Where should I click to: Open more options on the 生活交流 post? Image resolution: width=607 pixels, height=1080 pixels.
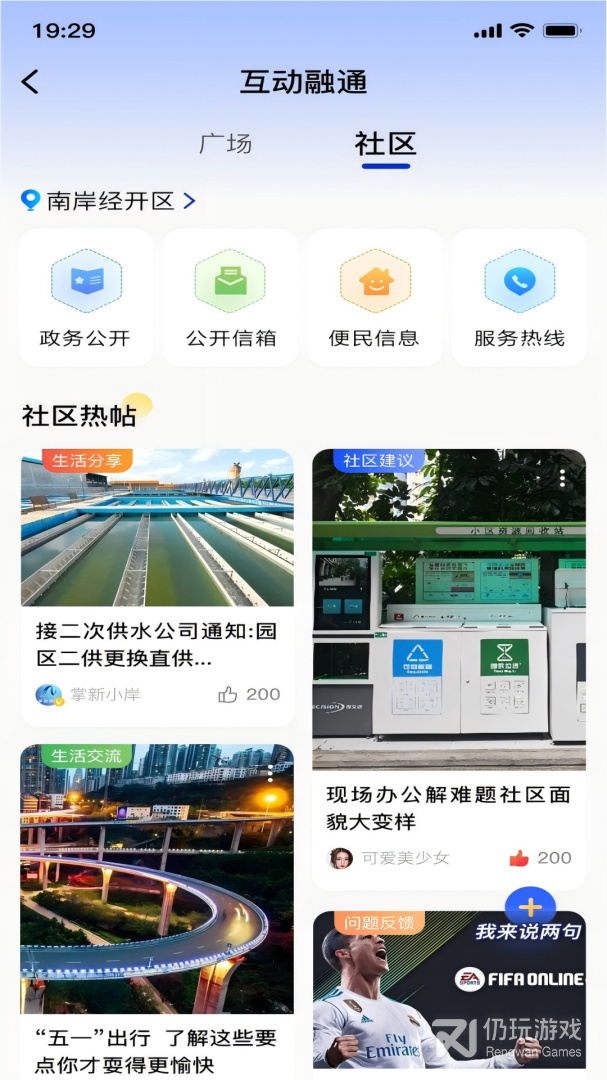coord(270,772)
